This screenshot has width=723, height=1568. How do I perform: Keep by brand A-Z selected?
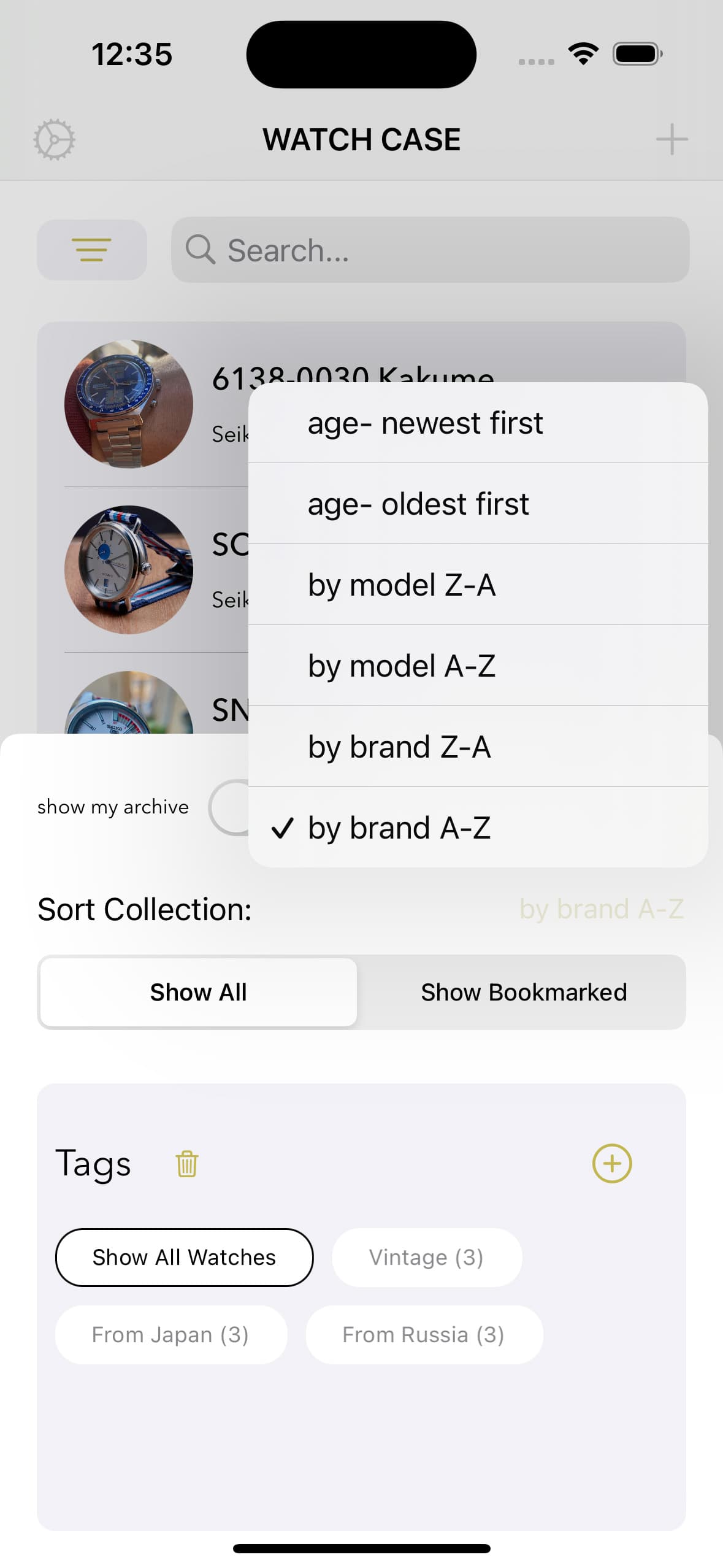click(477, 828)
